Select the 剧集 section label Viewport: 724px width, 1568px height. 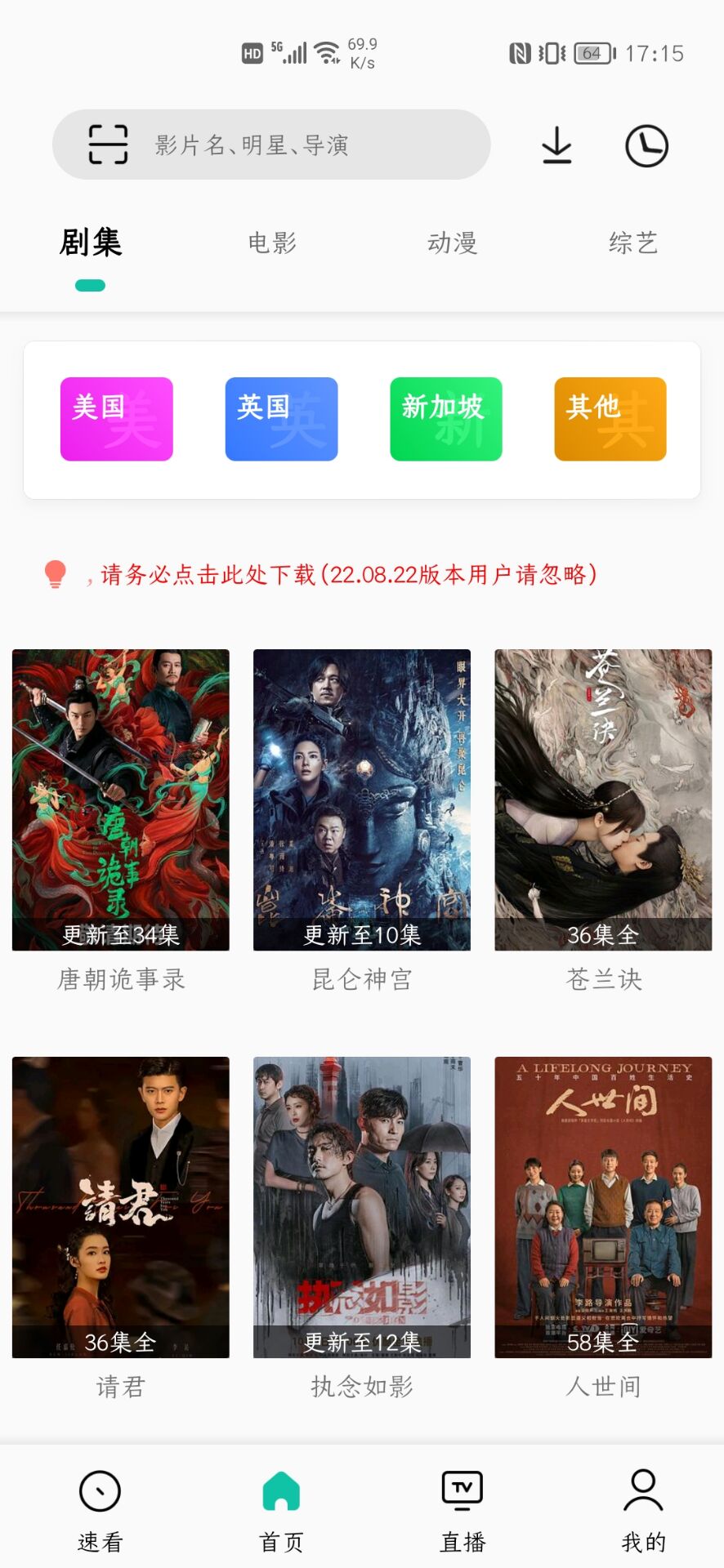coord(90,243)
